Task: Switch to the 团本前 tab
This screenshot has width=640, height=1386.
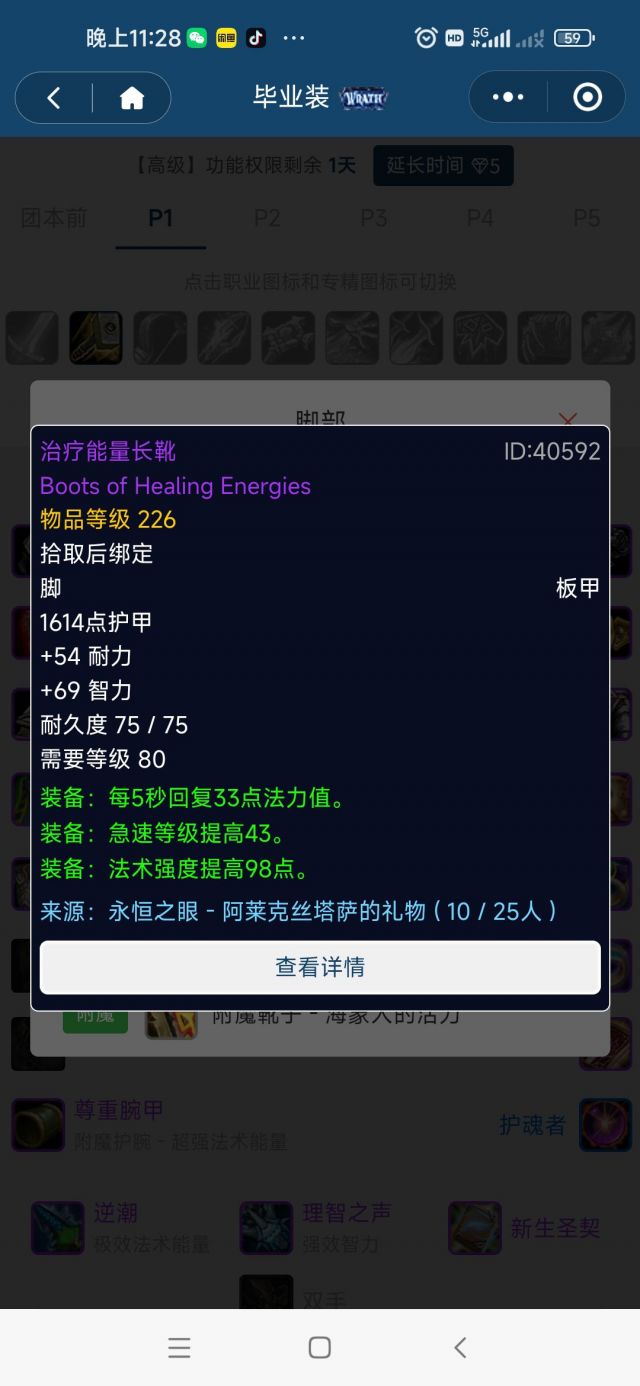Action: click(54, 218)
